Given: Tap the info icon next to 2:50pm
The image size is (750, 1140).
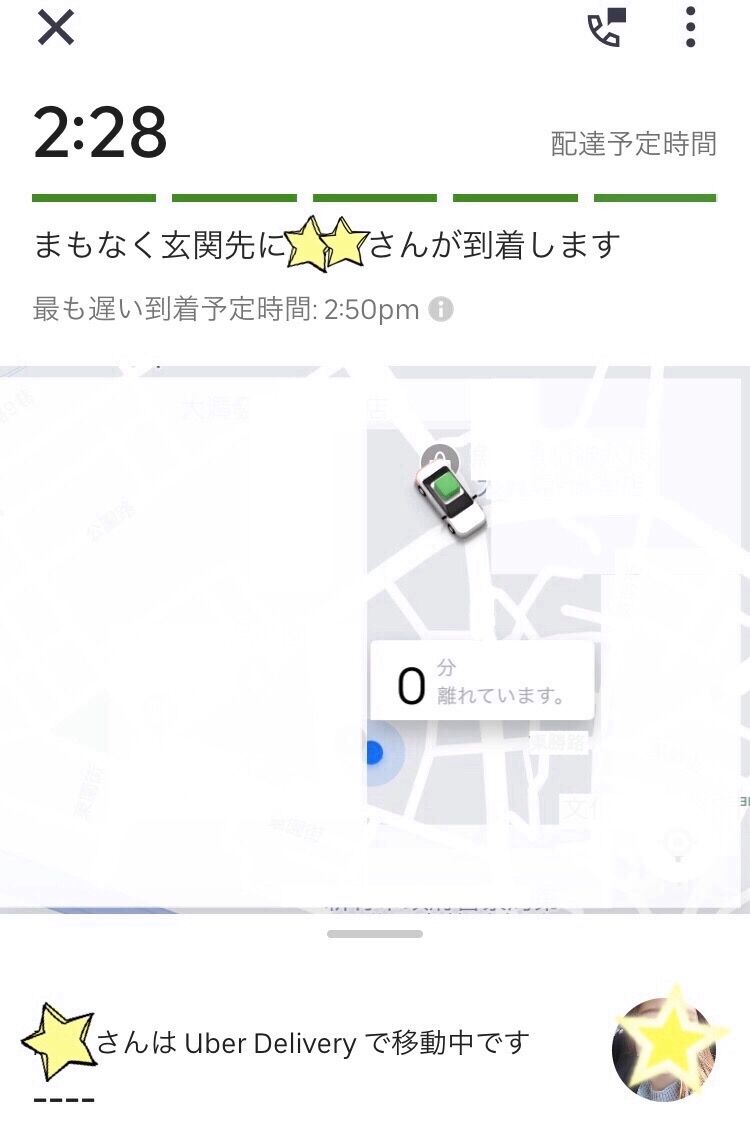Looking at the screenshot, I should coord(440,310).
